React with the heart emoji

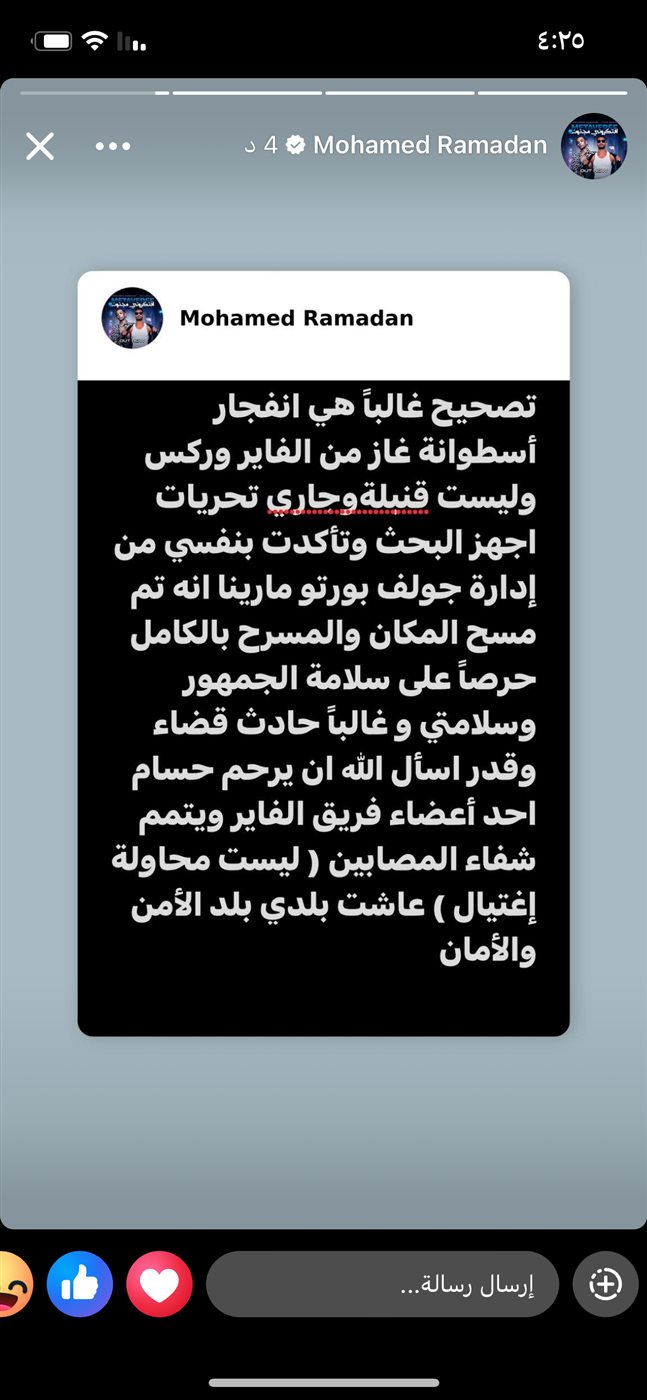[159, 1284]
